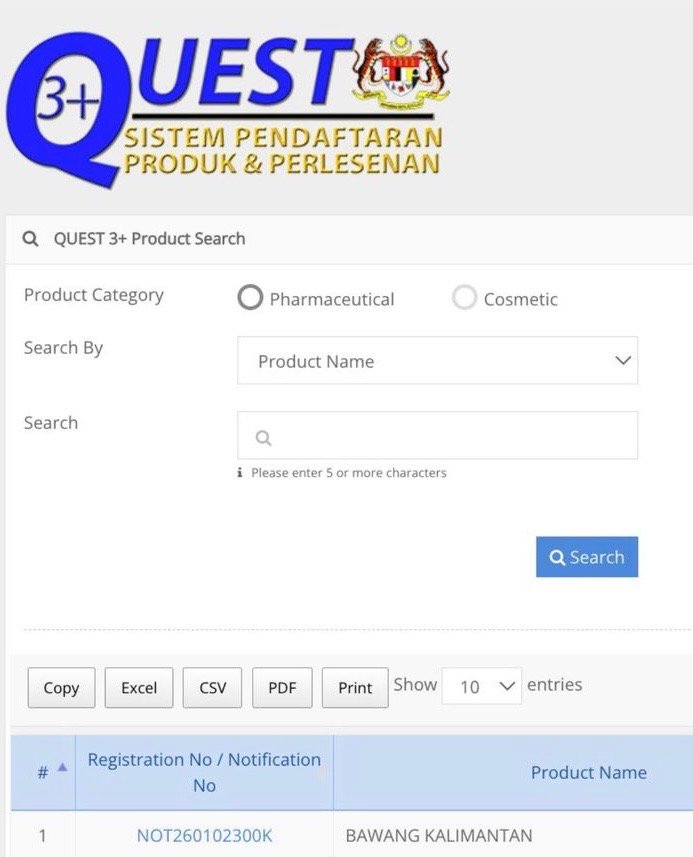
Task: Select the Pharmaceutical product category
Action: (x=250, y=298)
